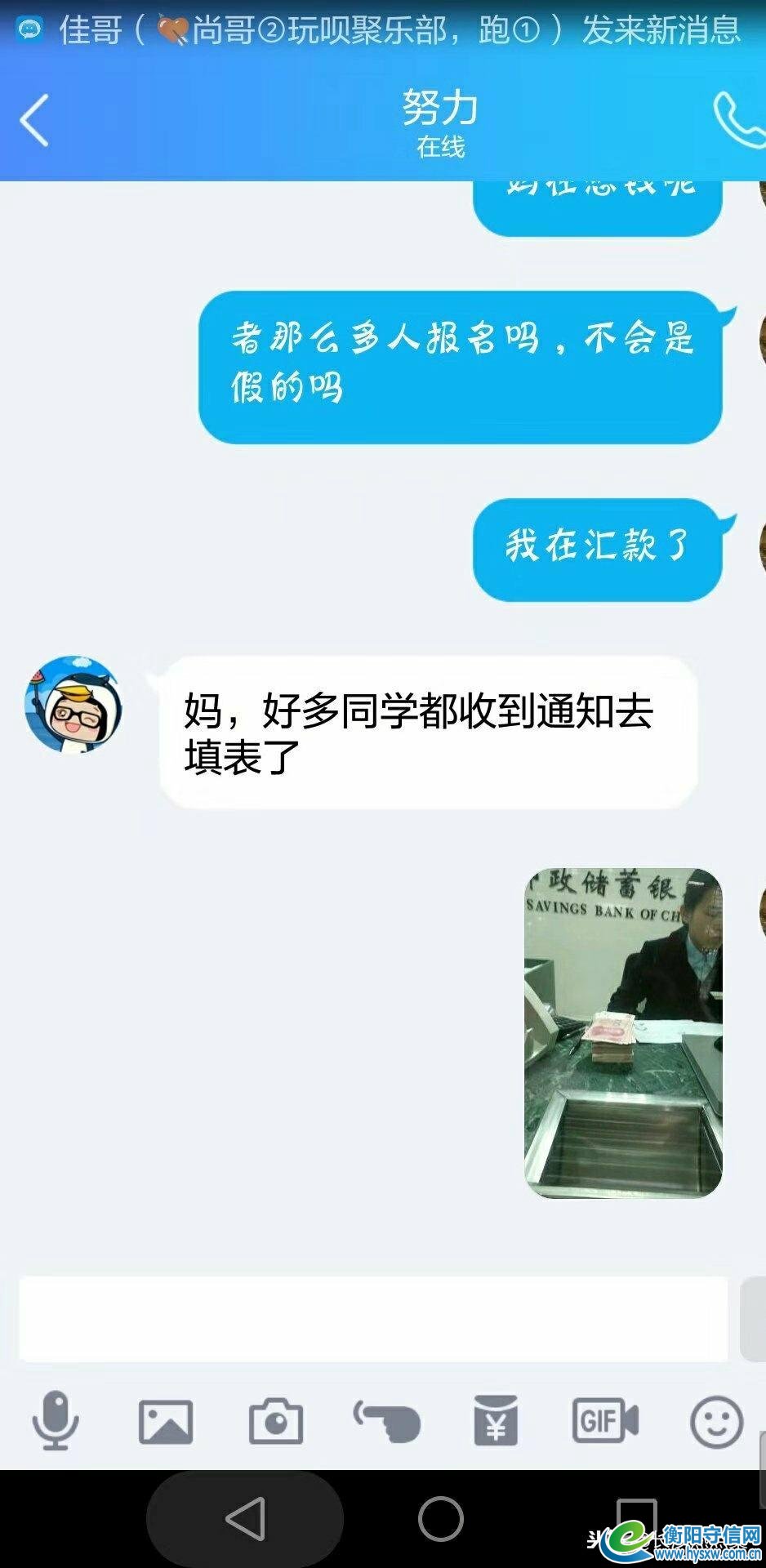Open the camera to take a photo

276,1421
